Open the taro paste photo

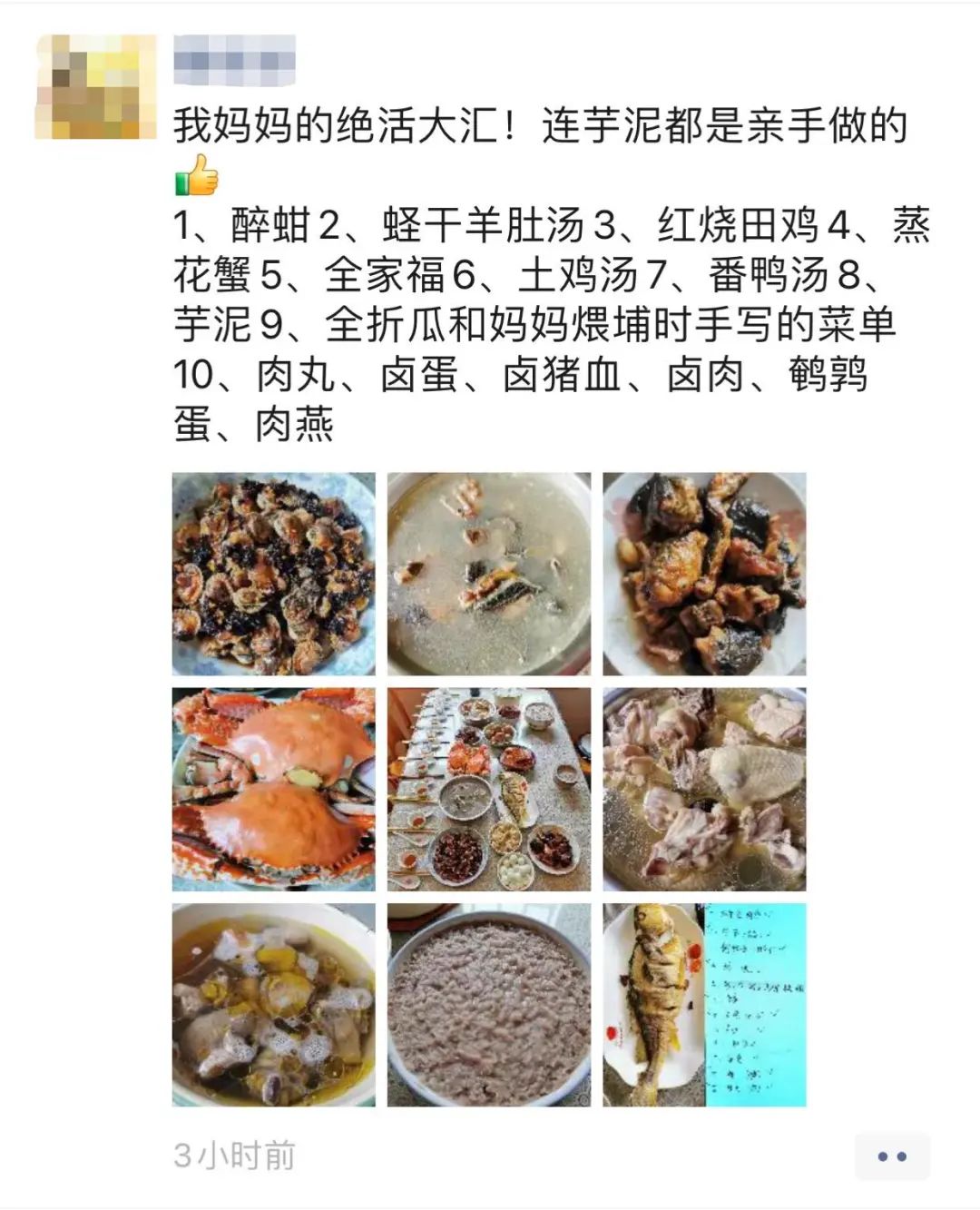[489, 1005]
